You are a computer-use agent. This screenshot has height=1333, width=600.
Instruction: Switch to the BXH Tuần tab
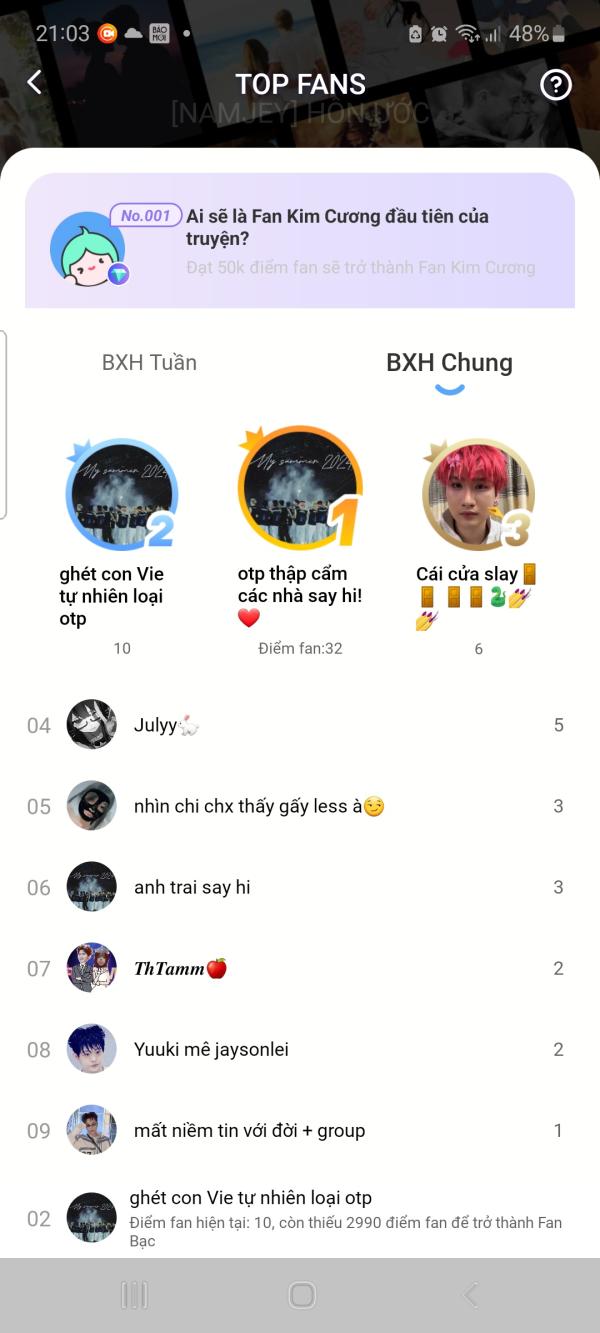coord(149,363)
